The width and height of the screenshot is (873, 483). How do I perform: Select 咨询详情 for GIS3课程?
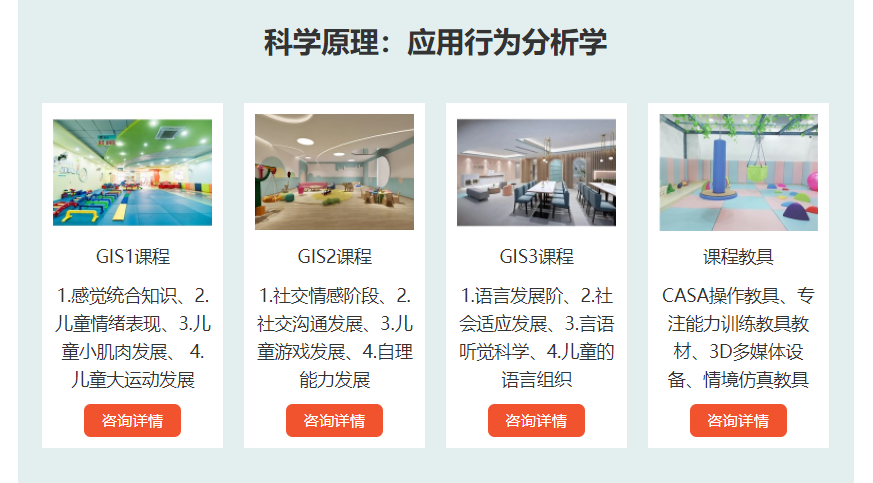pyautogui.click(x=536, y=421)
